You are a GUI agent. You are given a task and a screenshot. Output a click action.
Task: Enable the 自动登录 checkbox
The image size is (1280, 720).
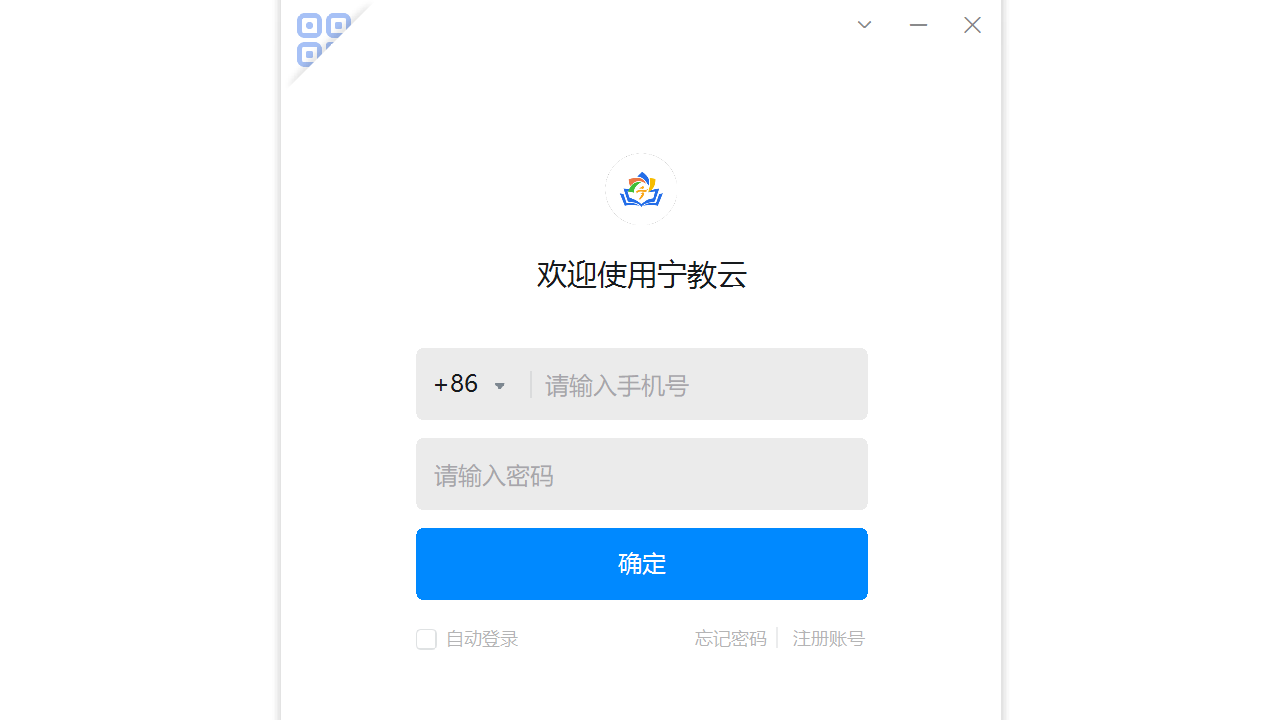pyautogui.click(x=427, y=639)
